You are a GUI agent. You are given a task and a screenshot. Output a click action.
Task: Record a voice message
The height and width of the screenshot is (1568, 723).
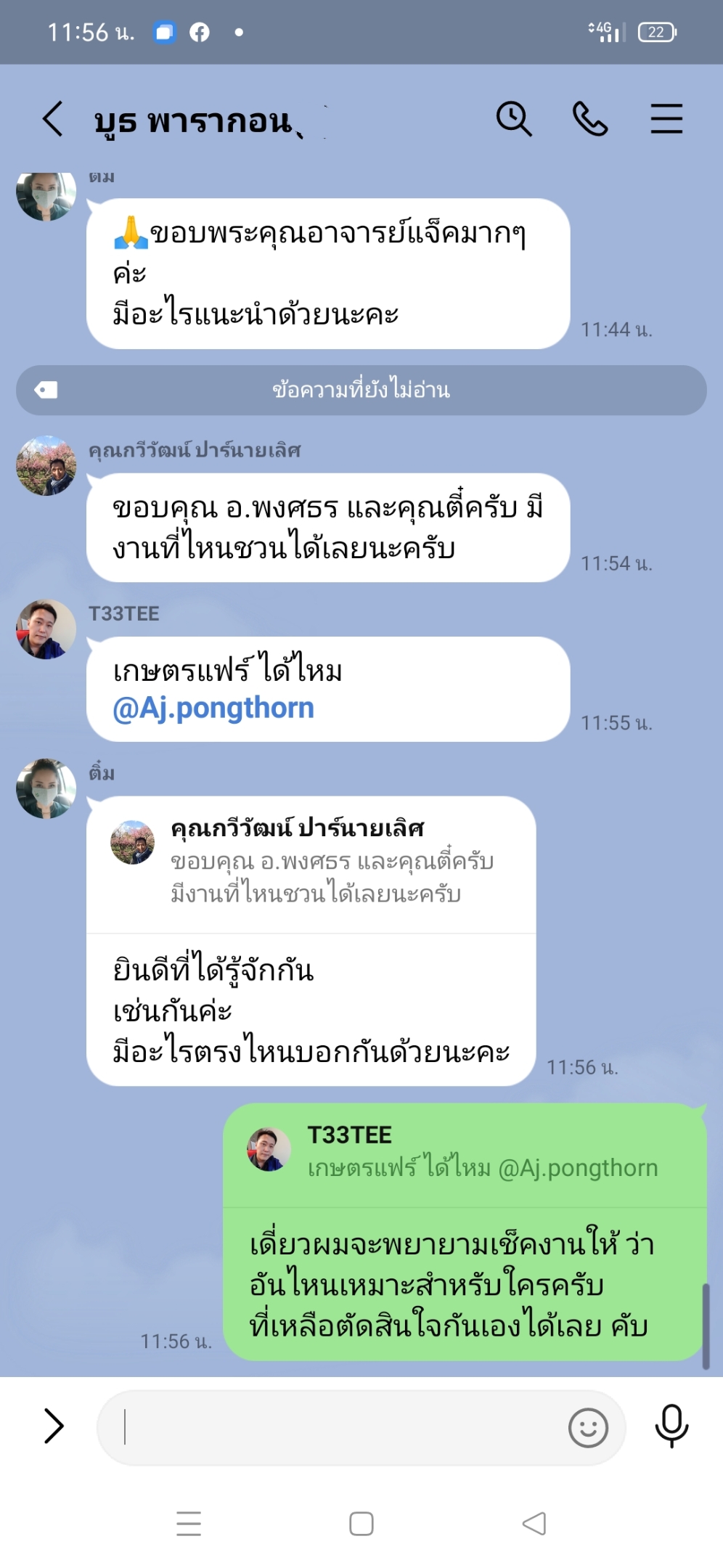(x=671, y=1426)
